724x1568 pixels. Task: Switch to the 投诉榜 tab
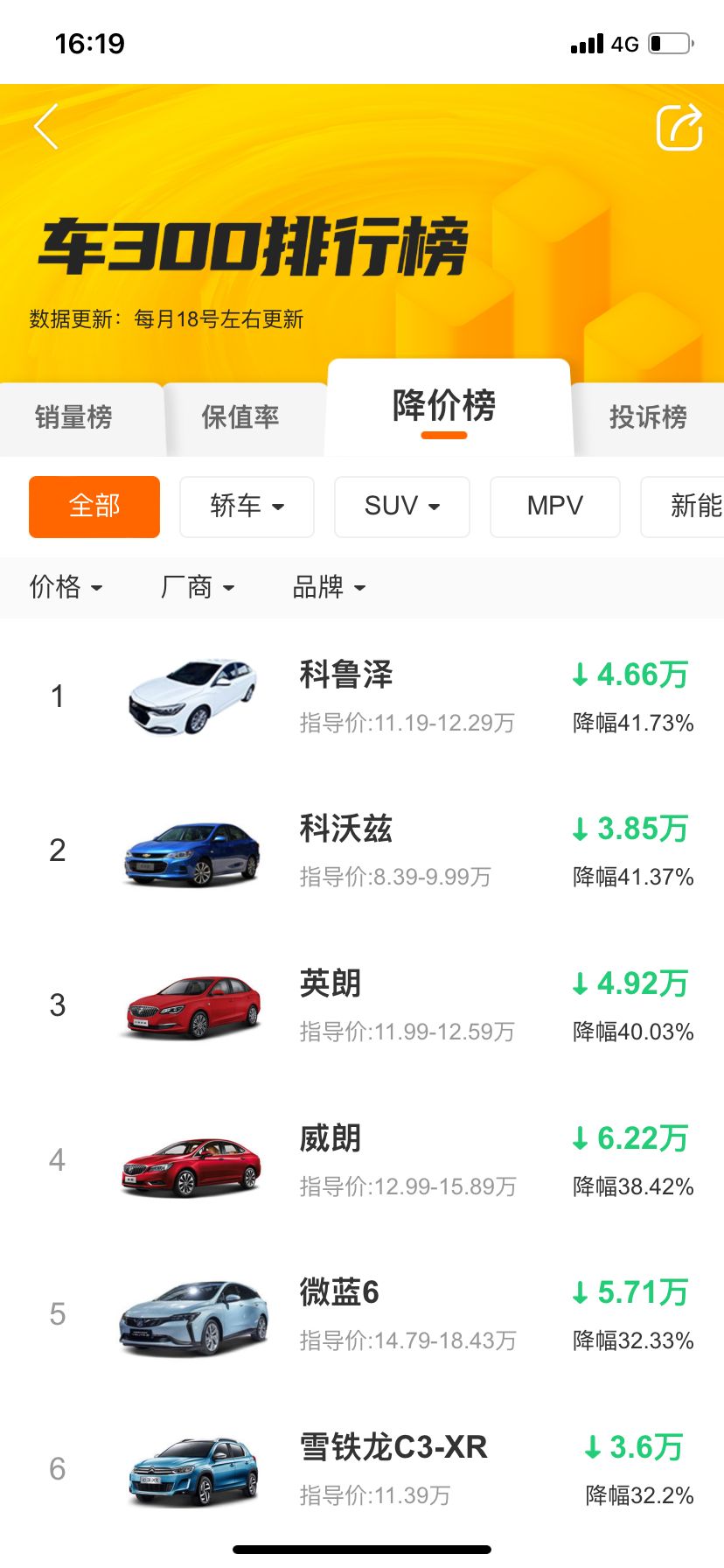point(648,417)
